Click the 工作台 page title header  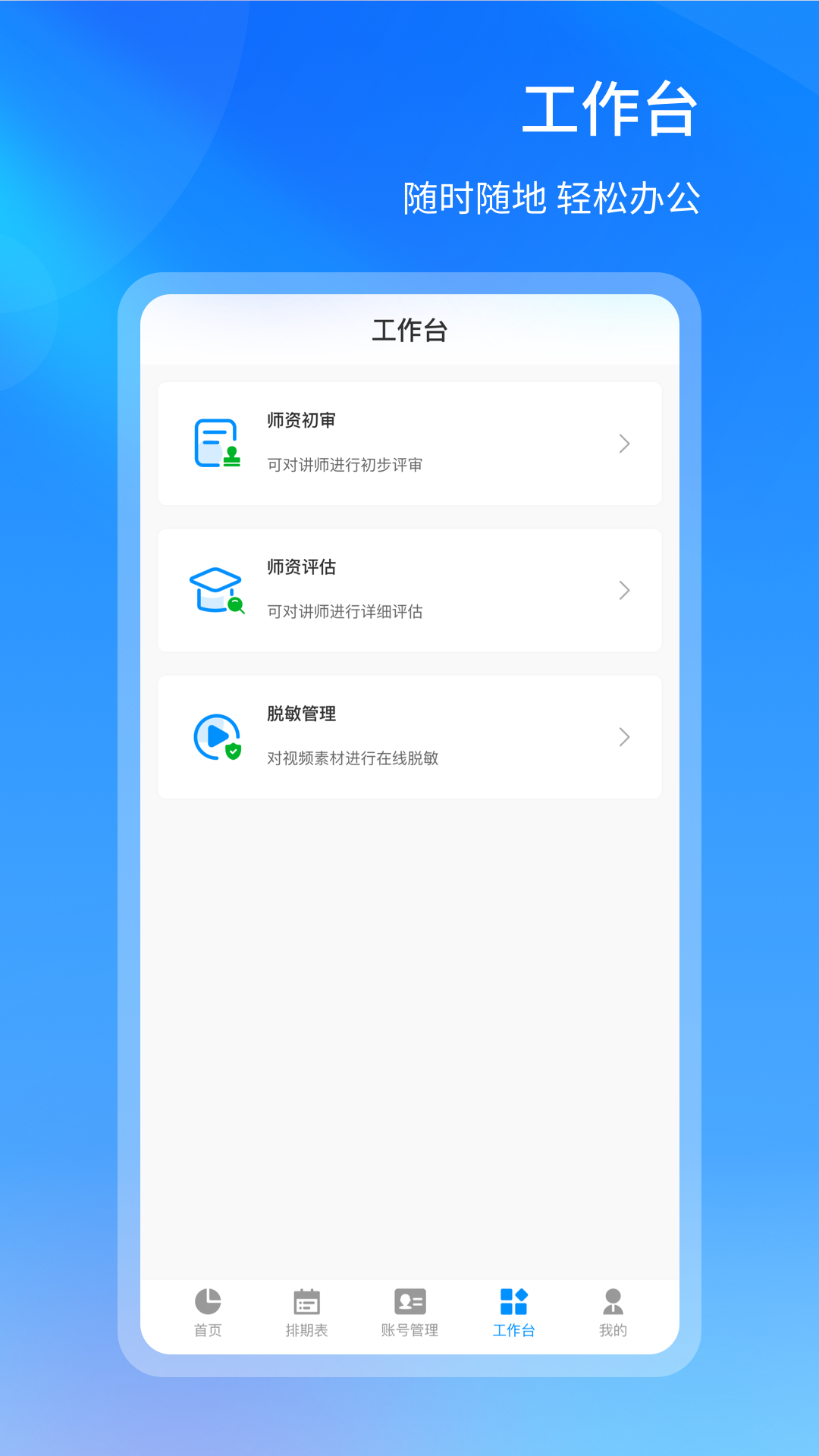point(409,331)
